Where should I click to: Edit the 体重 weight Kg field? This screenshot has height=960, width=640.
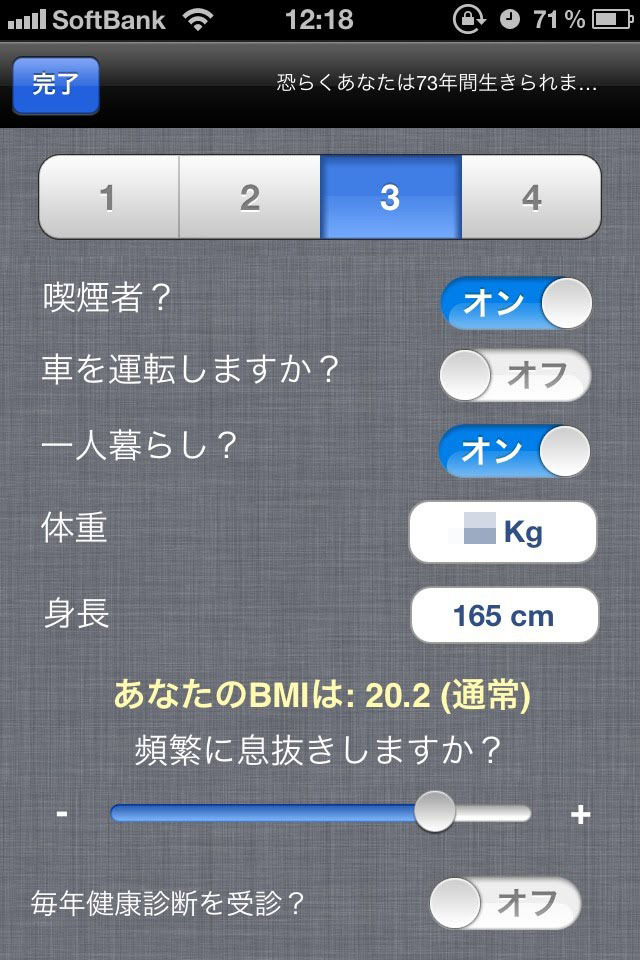503,532
